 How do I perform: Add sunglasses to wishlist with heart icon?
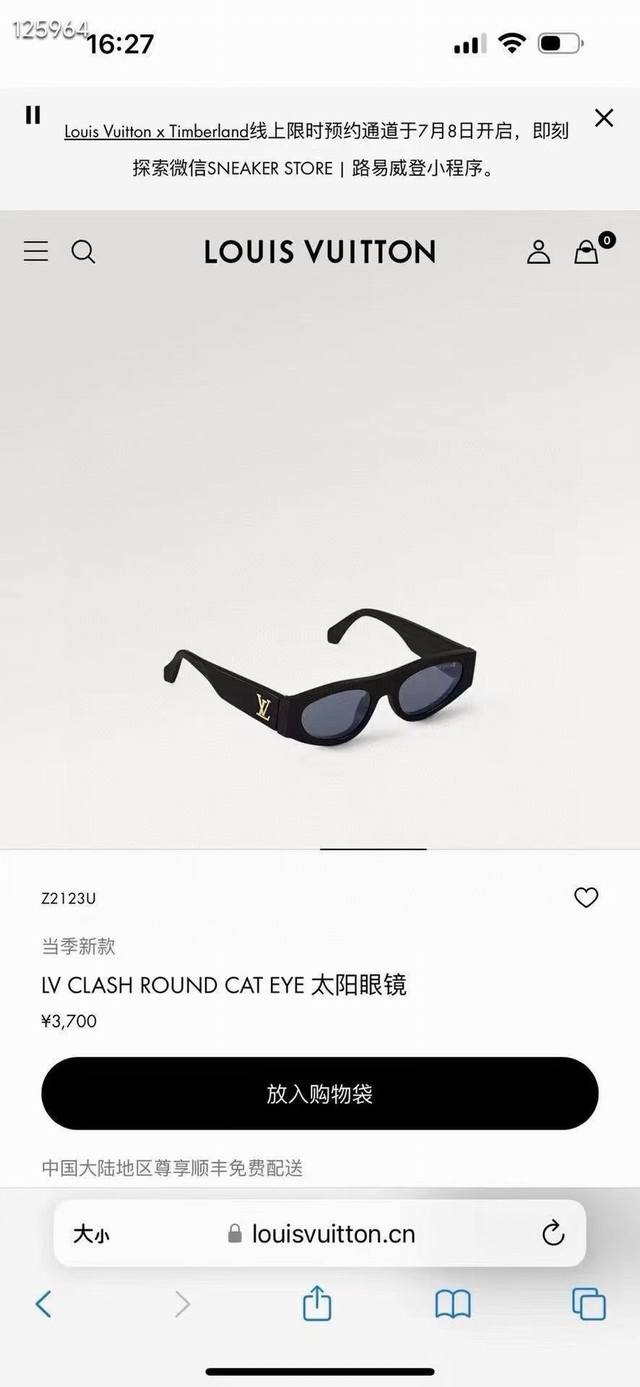pos(586,898)
